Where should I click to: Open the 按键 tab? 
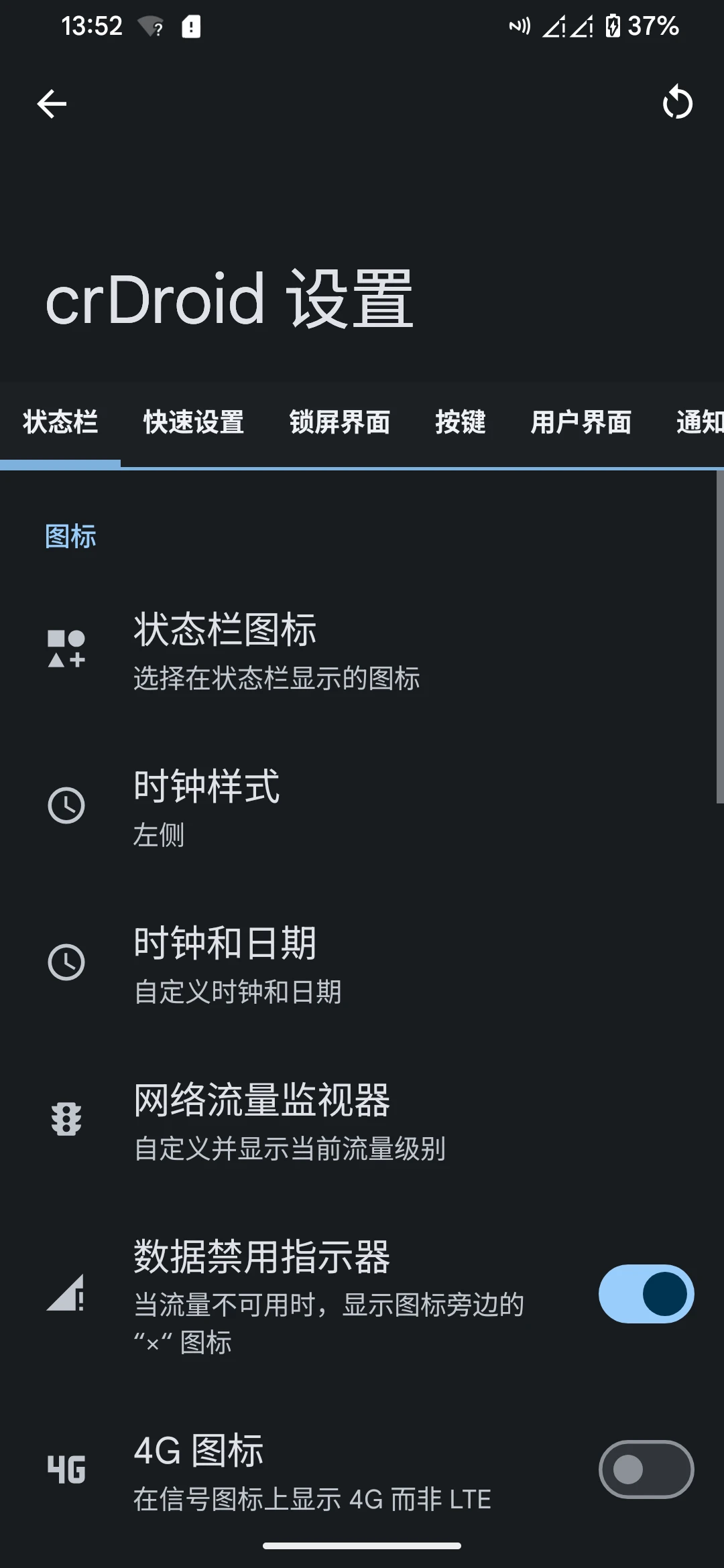click(461, 423)
